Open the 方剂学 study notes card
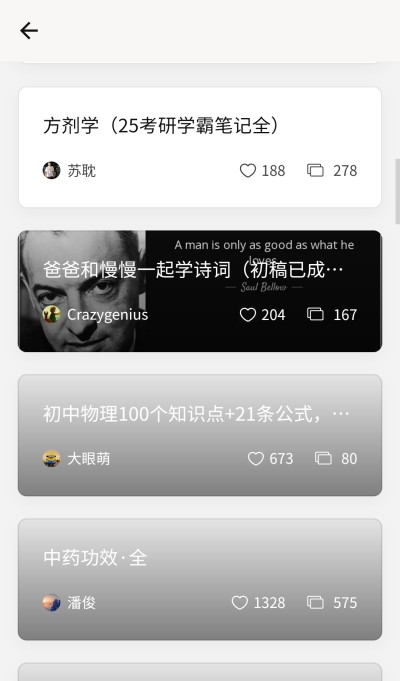Screen dimensions: 400x681 200,147
